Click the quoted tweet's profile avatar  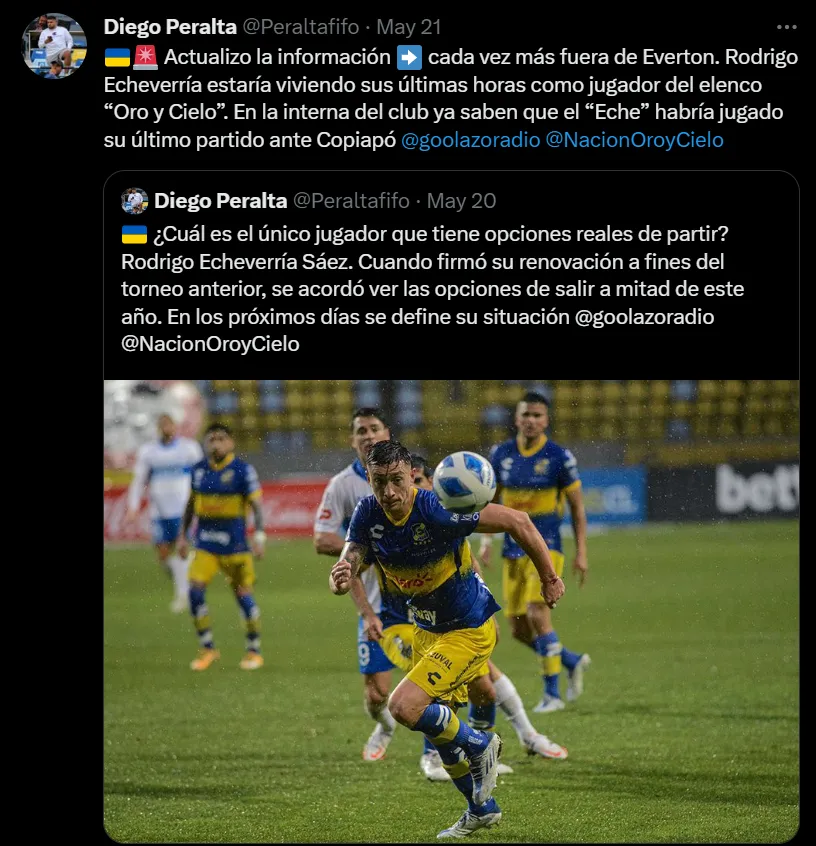tap(135, 199)
